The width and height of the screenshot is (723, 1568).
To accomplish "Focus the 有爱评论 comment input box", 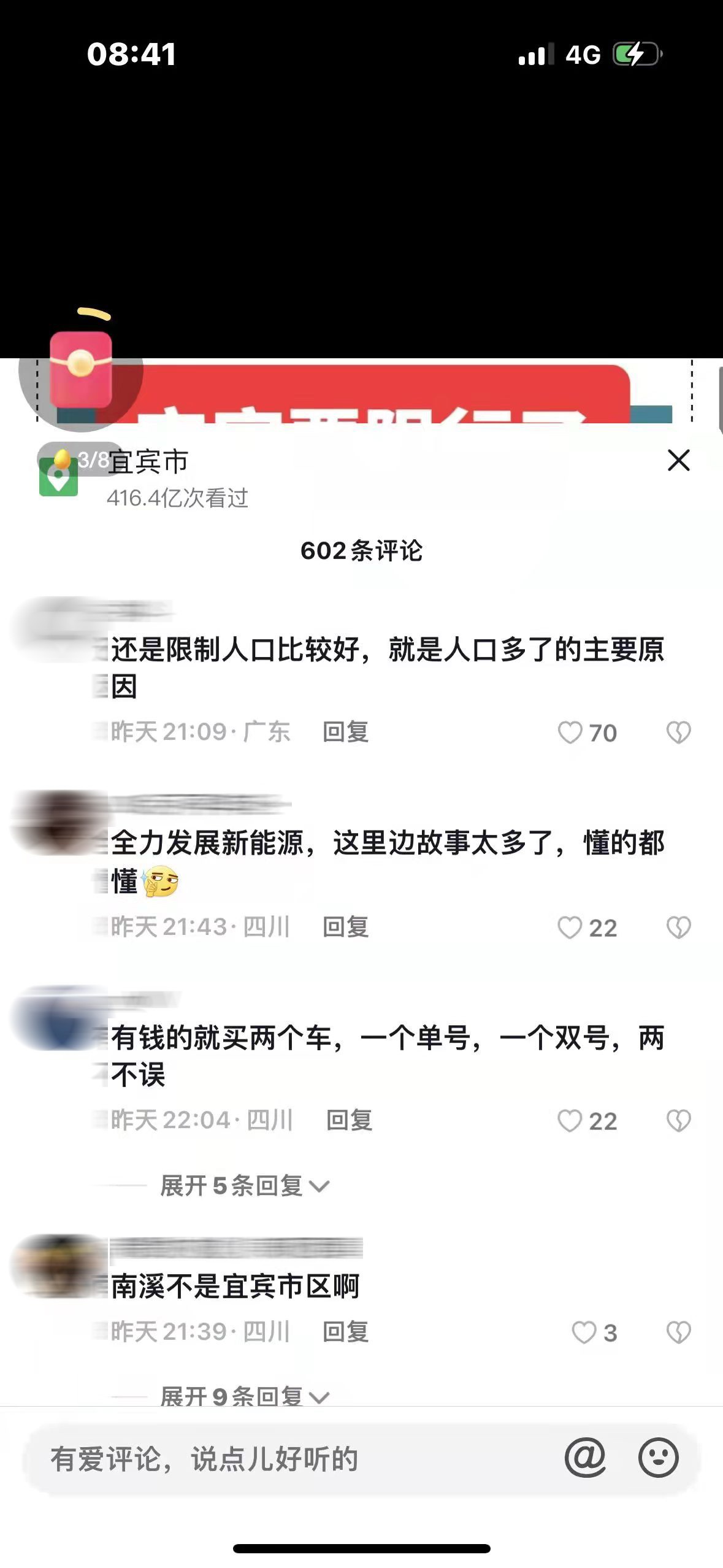I will click(x=276, y=1459).
